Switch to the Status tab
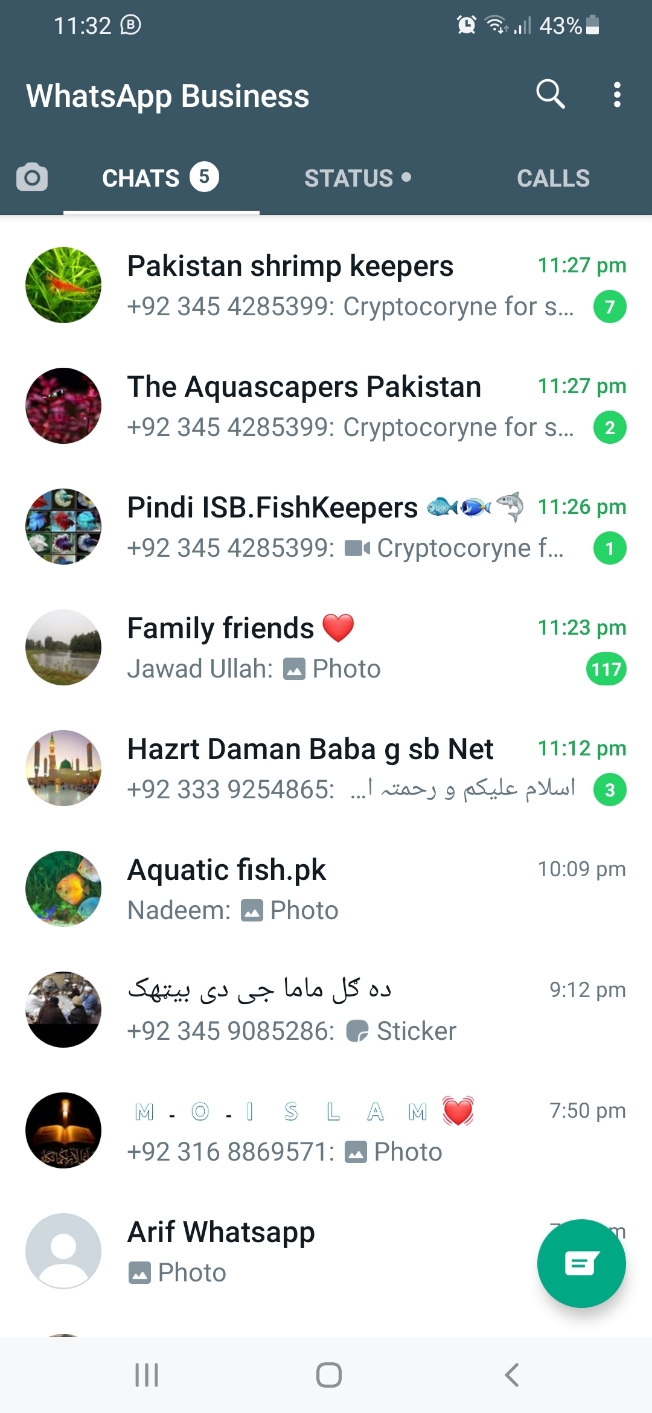Image resolution: width=652 pixels, height=1413 pixels. pos(357,179)
